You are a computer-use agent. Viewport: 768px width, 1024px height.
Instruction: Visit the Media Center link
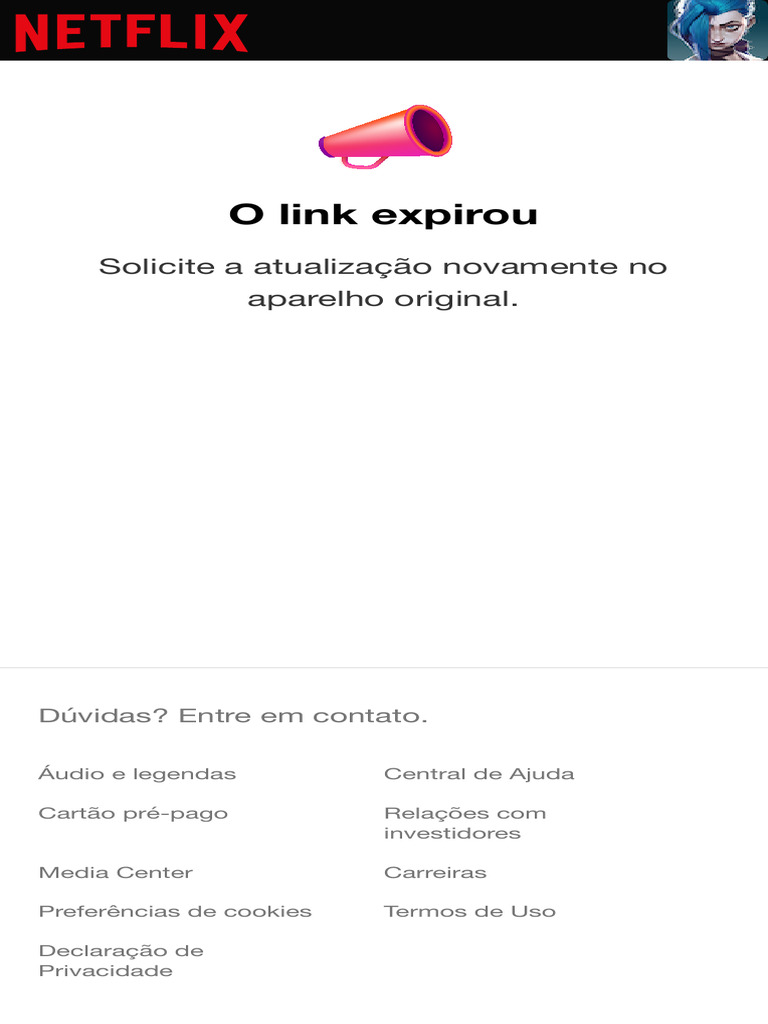[x=116, y=872]
